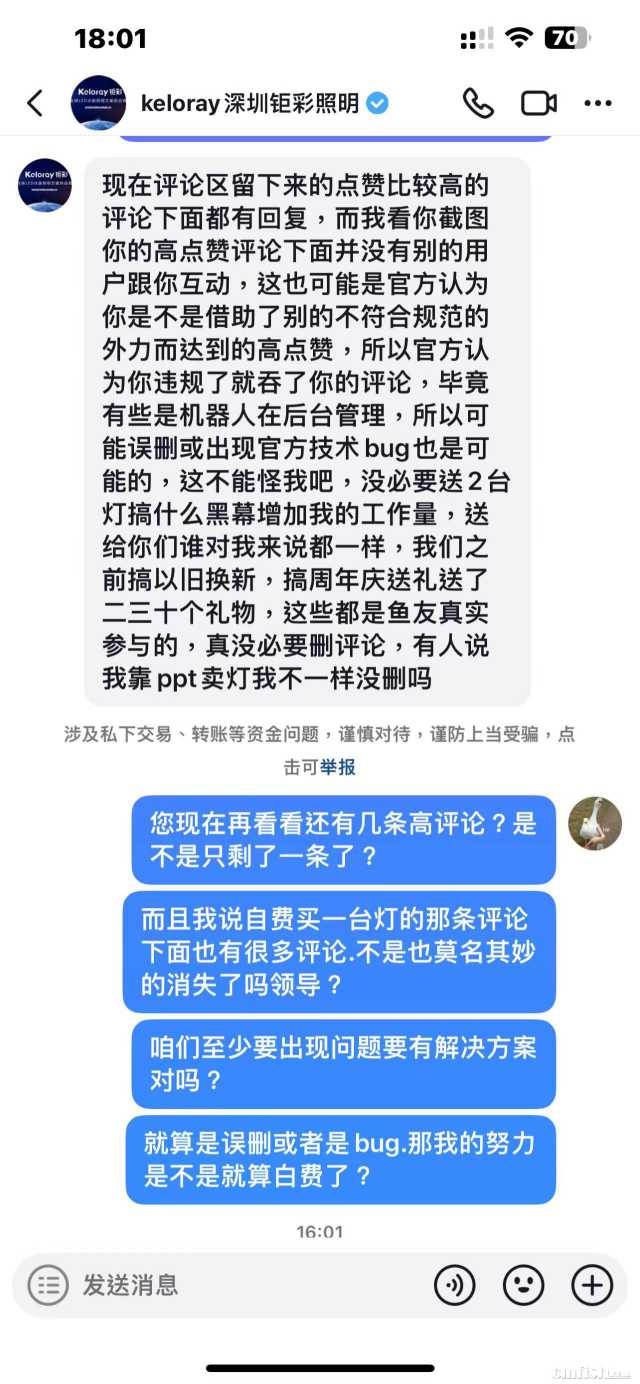The width and height of the screenshot is (640, 1384).
Task: Open the three-dot more options menu
Action: pyautogui.click(x=598, y=103)
